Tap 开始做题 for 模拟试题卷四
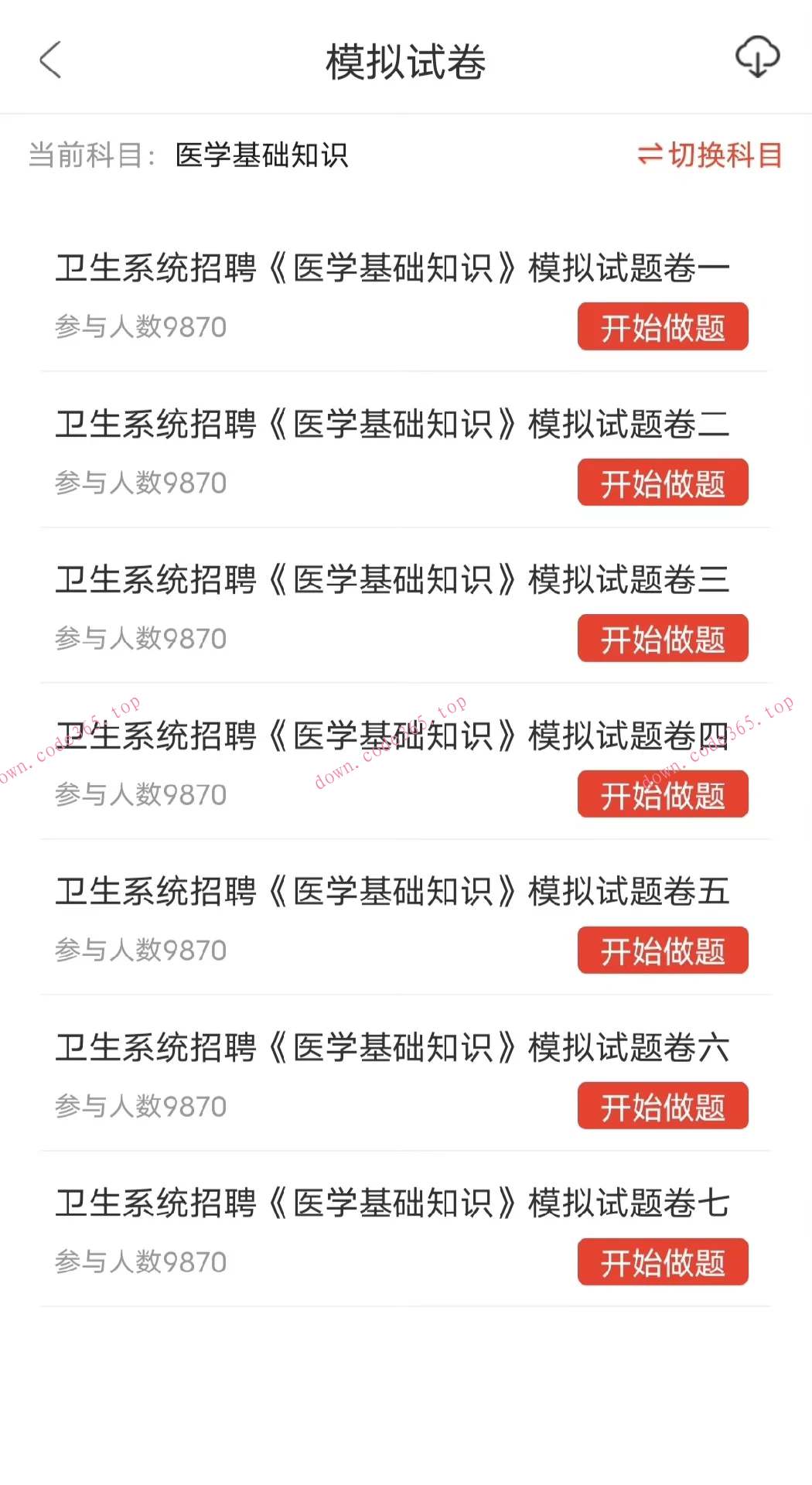812x1485 pixels. tap(663, 794)
